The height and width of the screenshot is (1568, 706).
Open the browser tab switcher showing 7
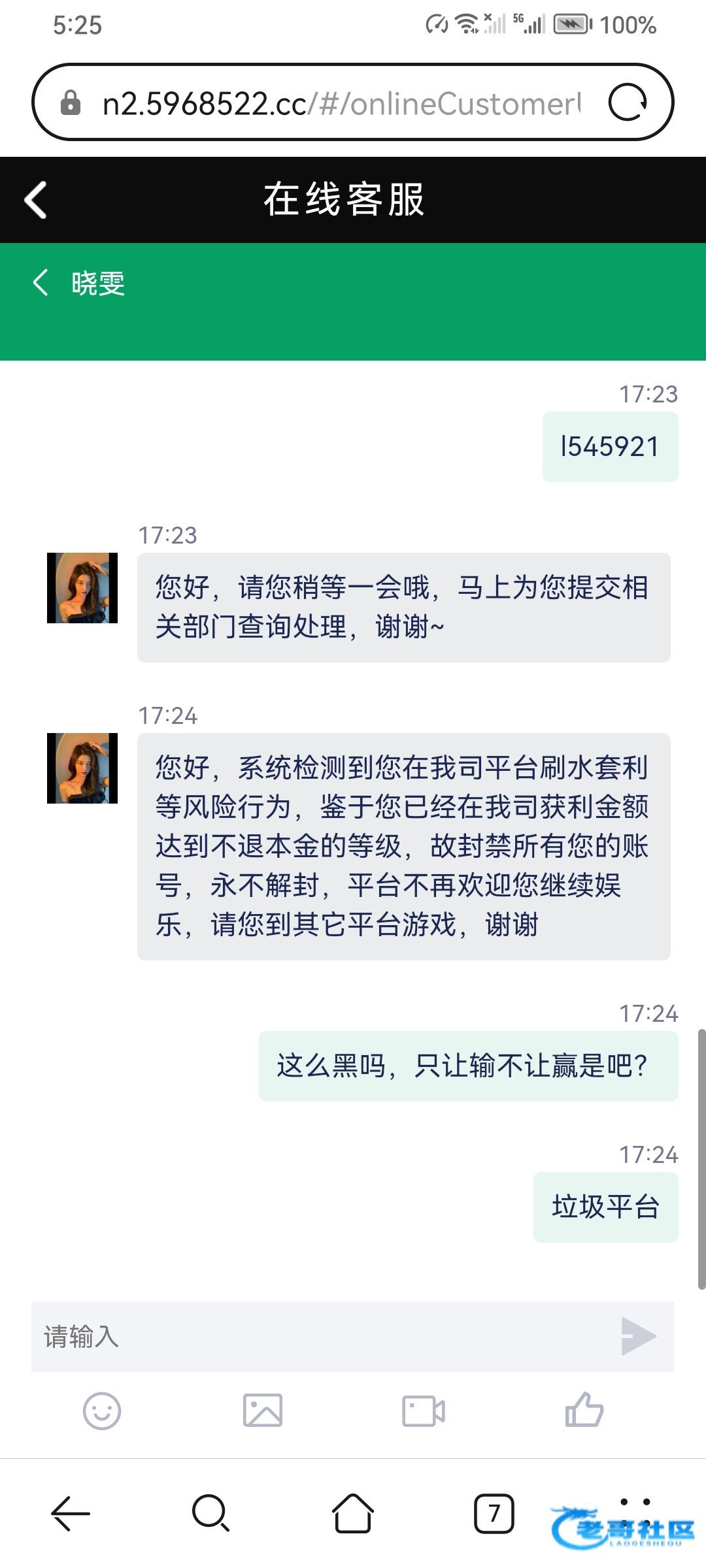(494, 1512)
